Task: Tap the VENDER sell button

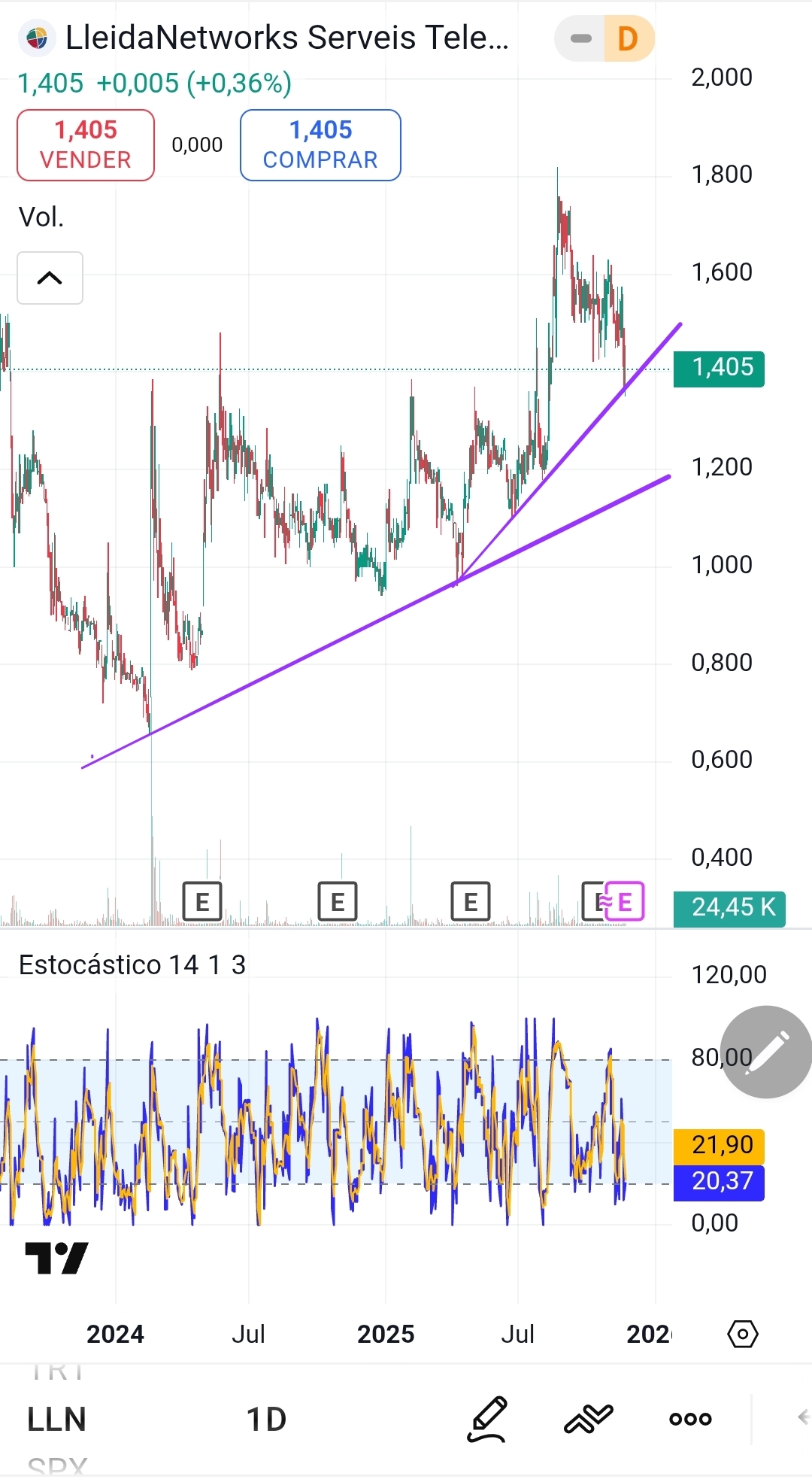Action: tap(86, 145)
